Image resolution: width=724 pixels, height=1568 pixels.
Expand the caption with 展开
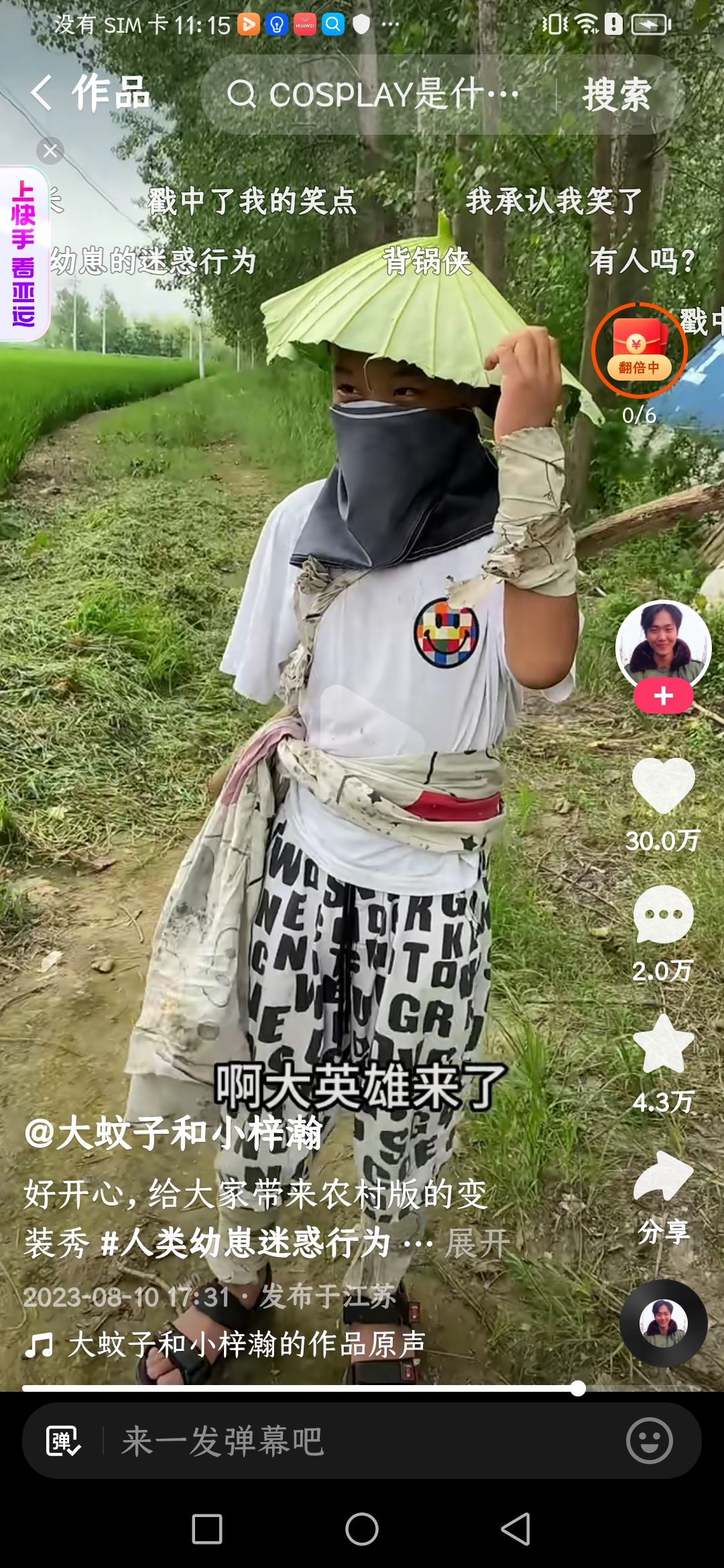(x=477, y=1244)
